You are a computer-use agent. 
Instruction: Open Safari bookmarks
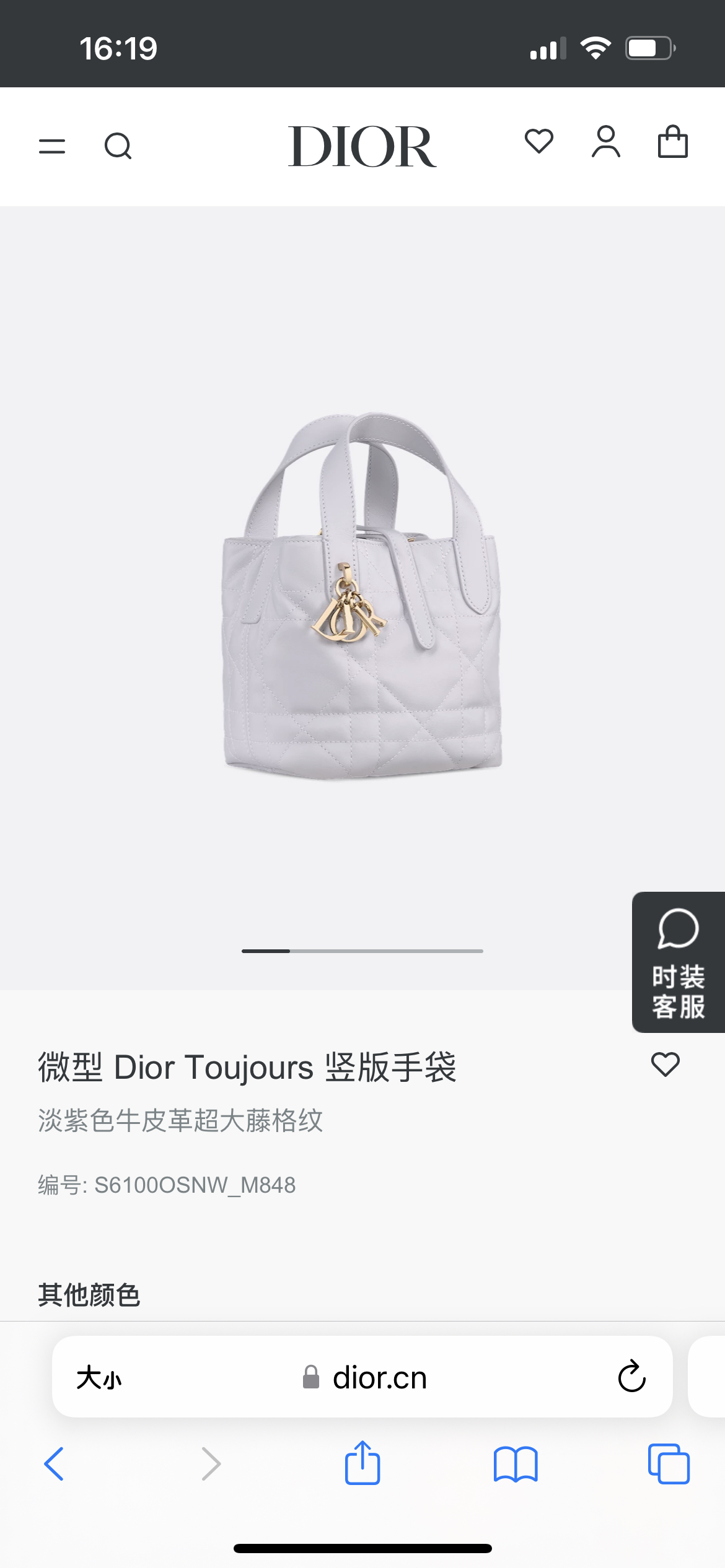[x=516, y=1464]
